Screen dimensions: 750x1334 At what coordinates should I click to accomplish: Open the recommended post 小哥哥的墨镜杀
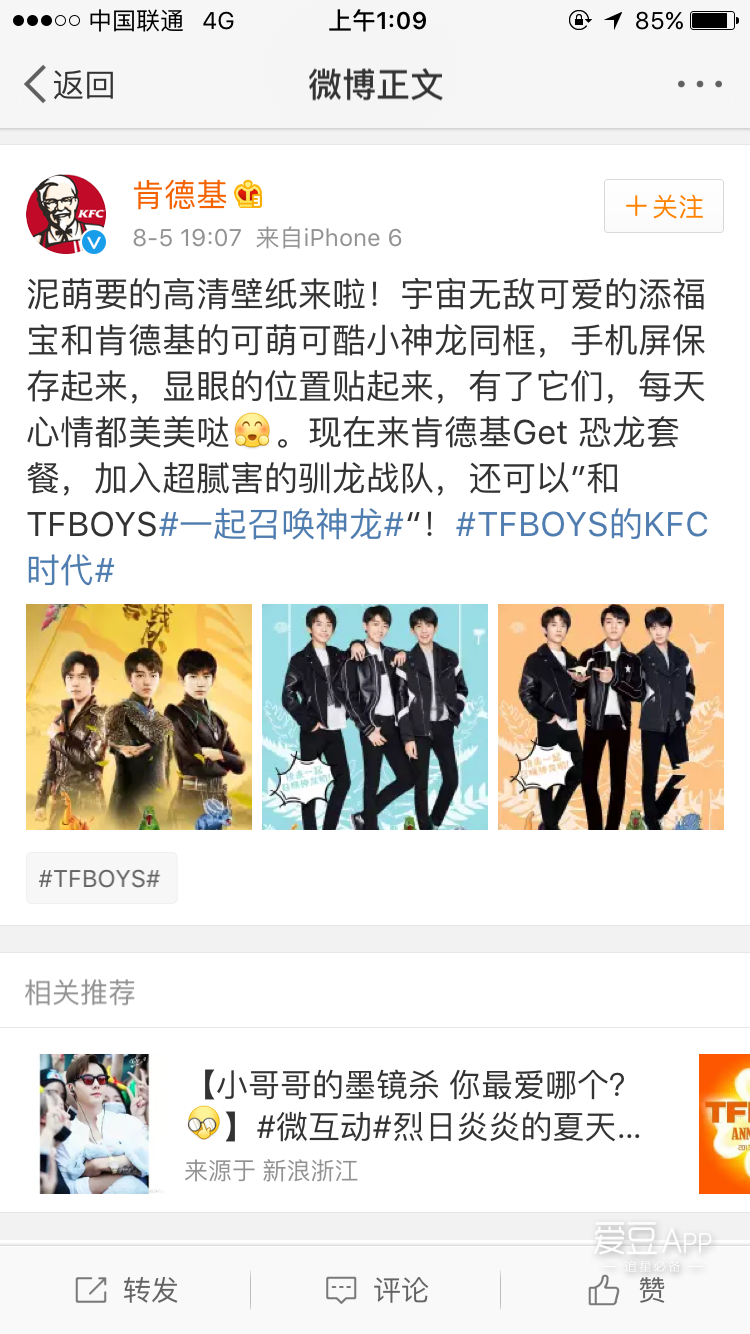point(410,1106)
